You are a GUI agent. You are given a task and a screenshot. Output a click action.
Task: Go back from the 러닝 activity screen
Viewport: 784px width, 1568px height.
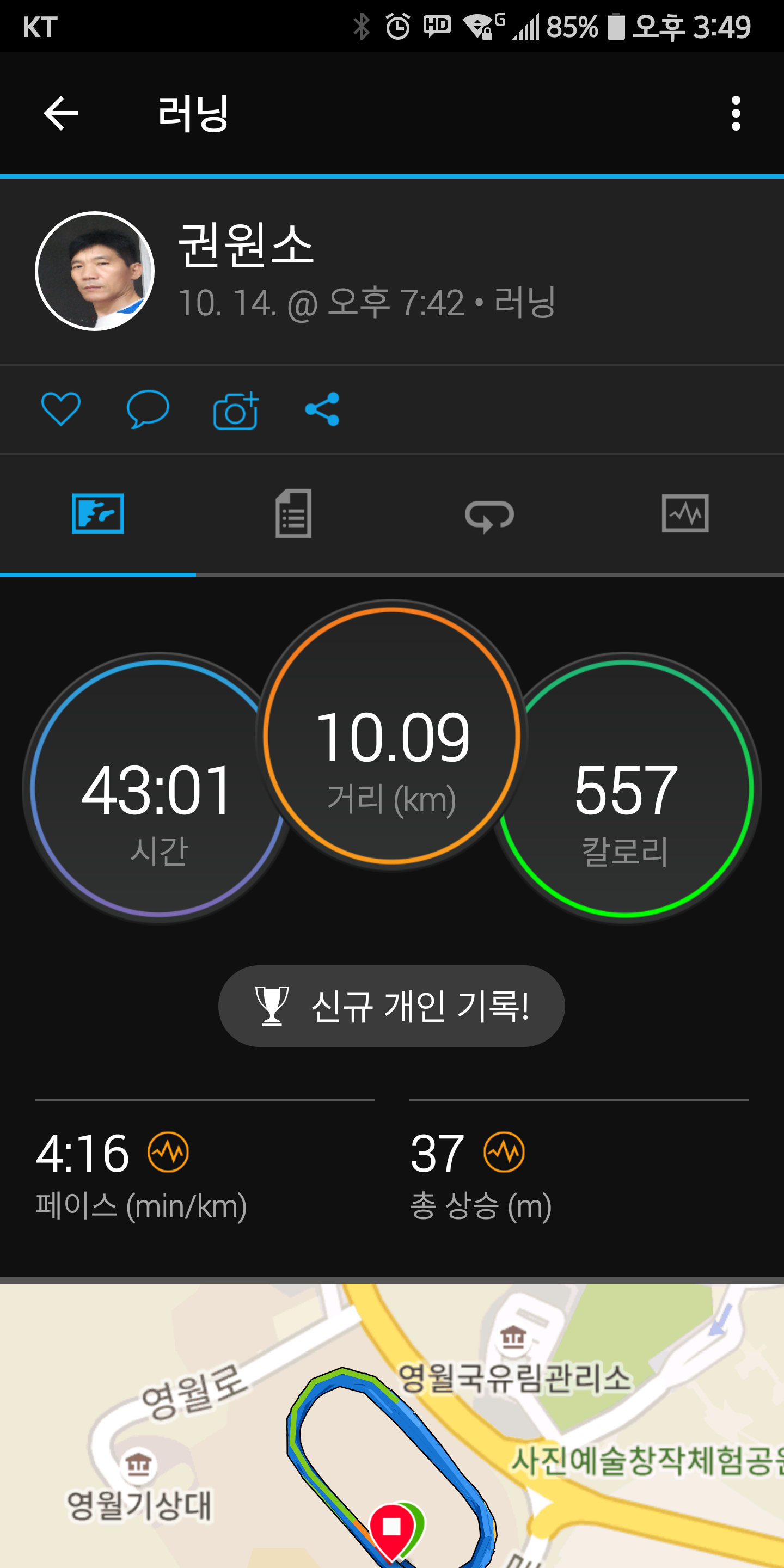(61, 113)
